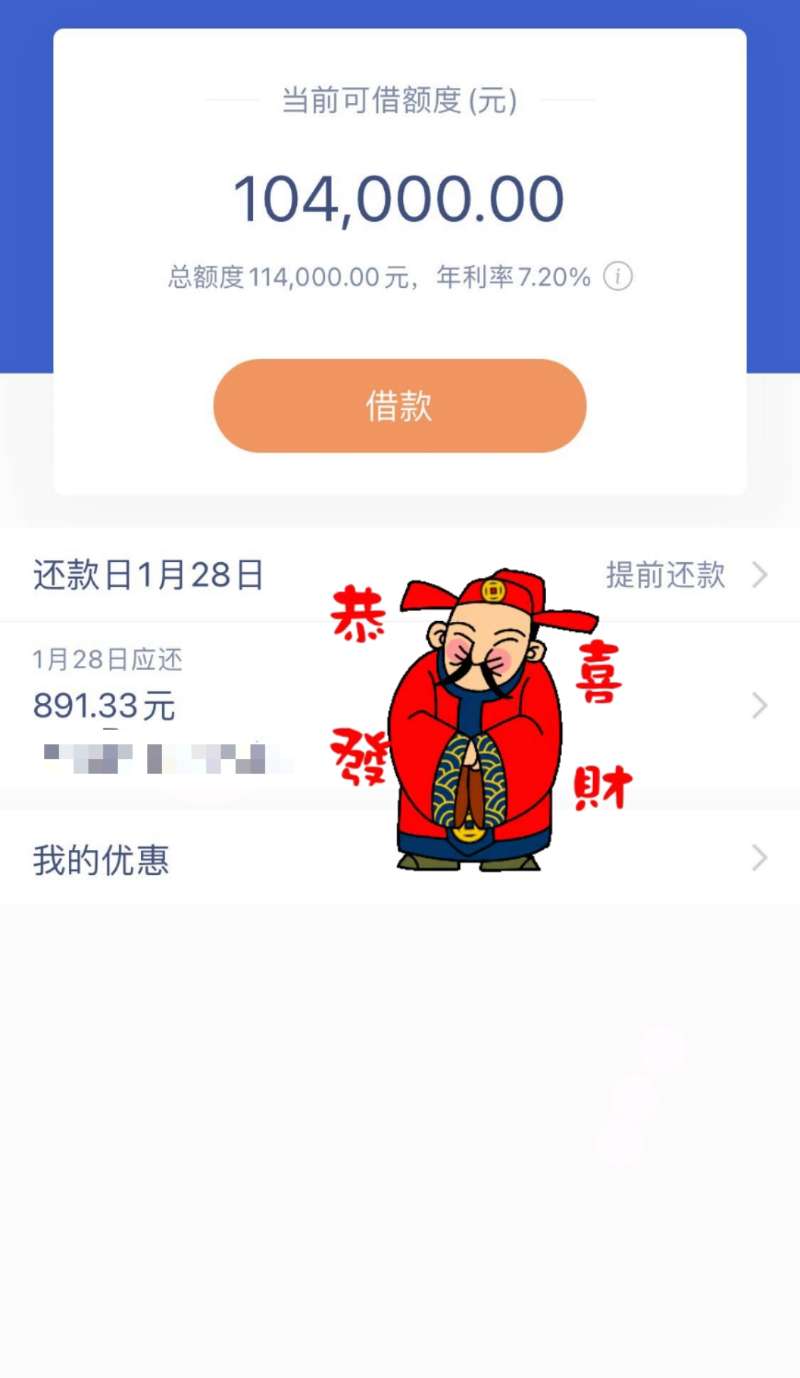The height and width of the screenshot is (1378, 800).
Task: View the 1月28日应还 891.33元 bill
Action: [400, 705]
